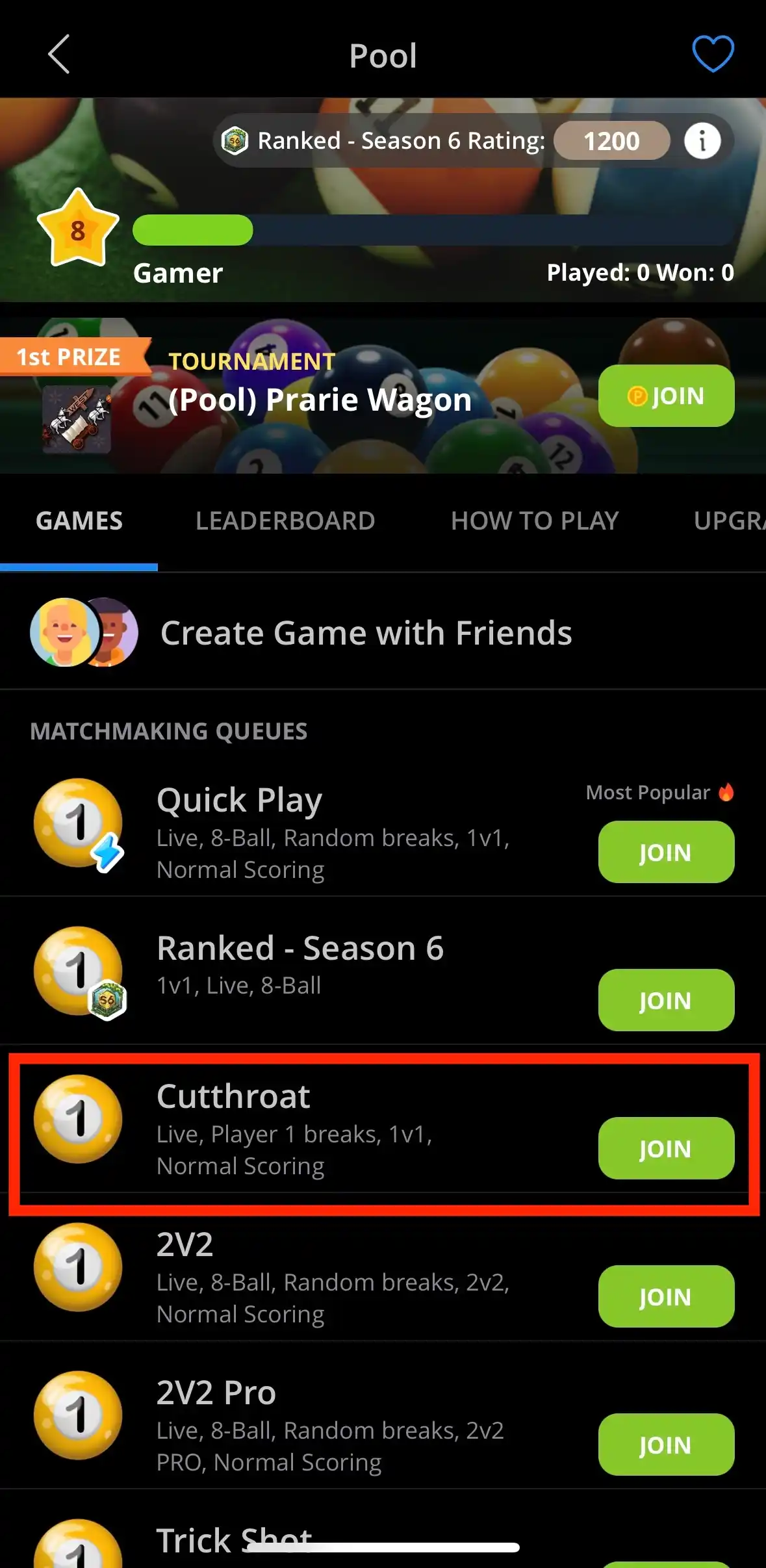
Task: Go back from the Pool screen
Action: [x=59, y=55]
